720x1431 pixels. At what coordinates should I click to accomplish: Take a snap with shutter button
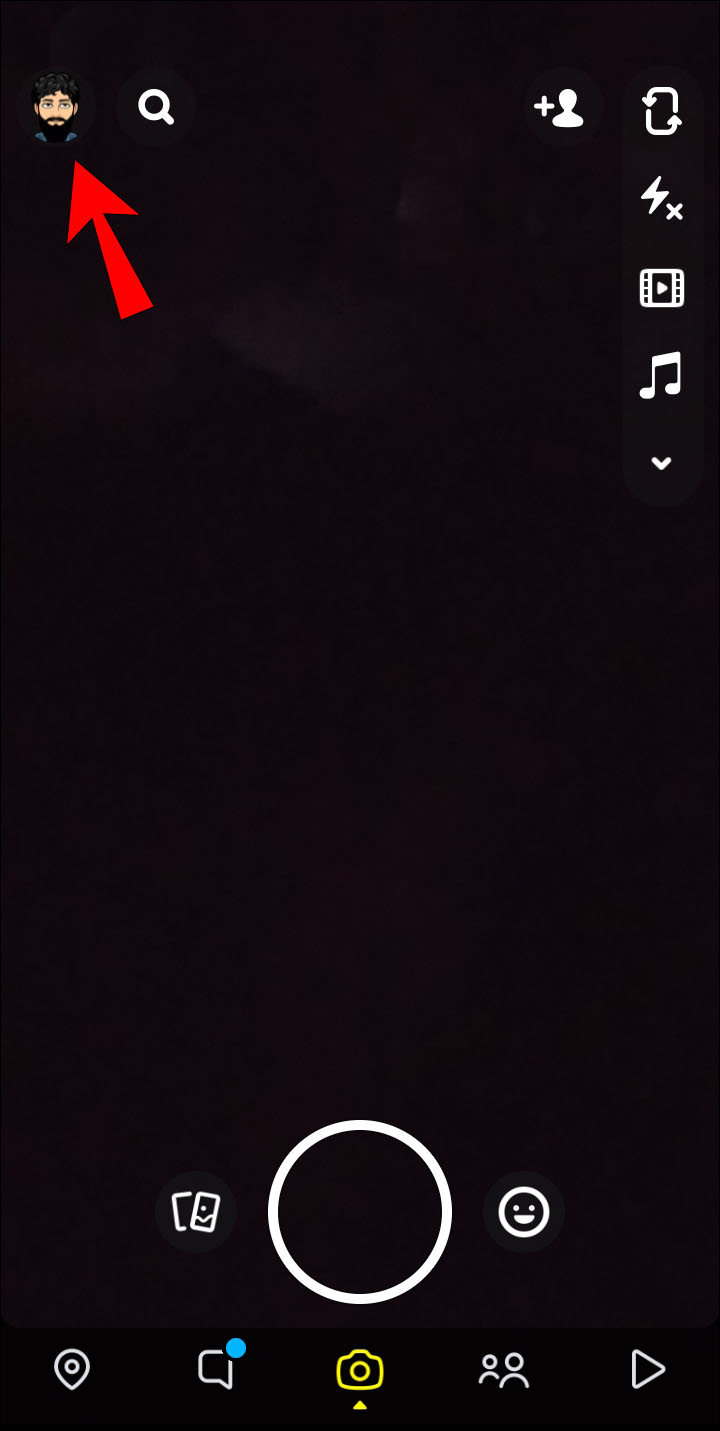tap(360, 1212)
